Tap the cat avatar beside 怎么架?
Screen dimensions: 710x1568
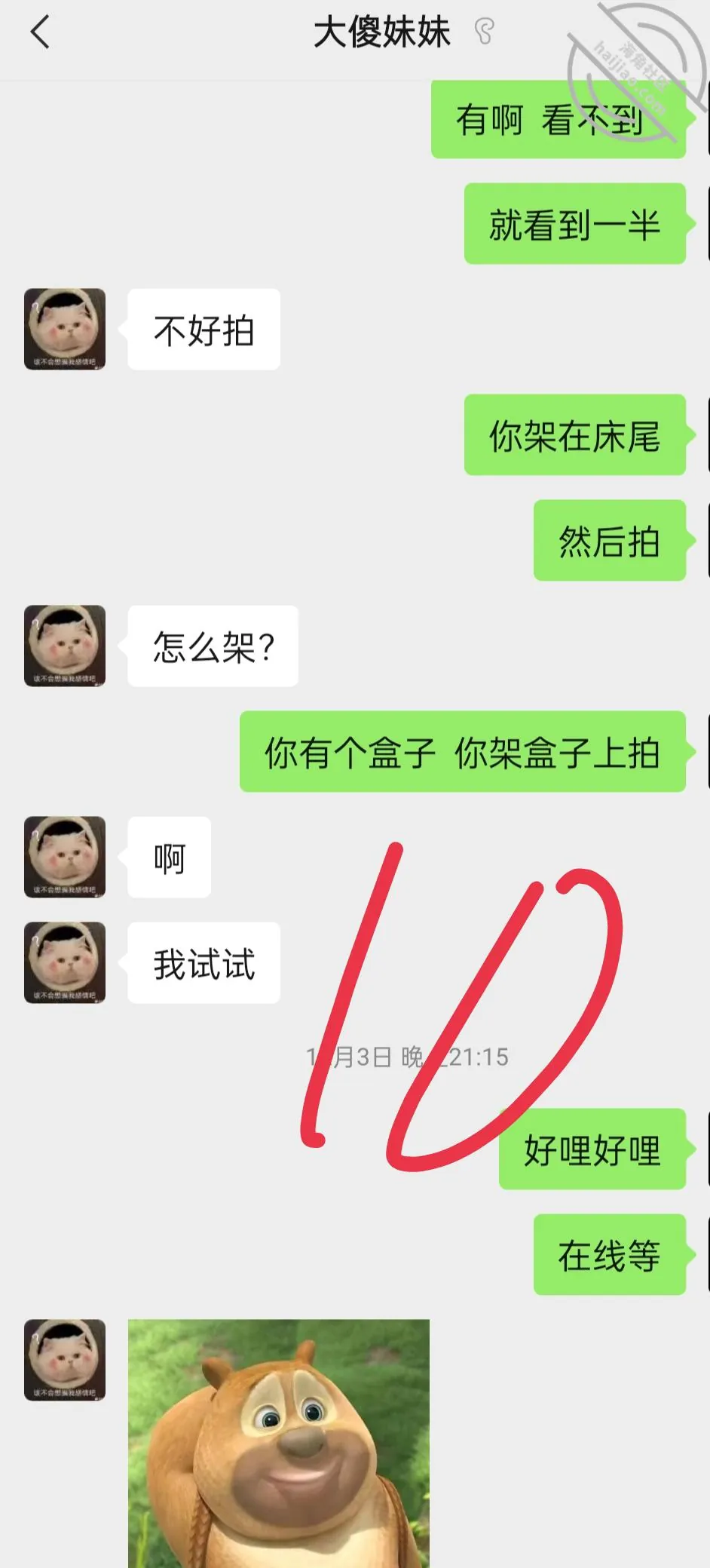coord(65,646)
